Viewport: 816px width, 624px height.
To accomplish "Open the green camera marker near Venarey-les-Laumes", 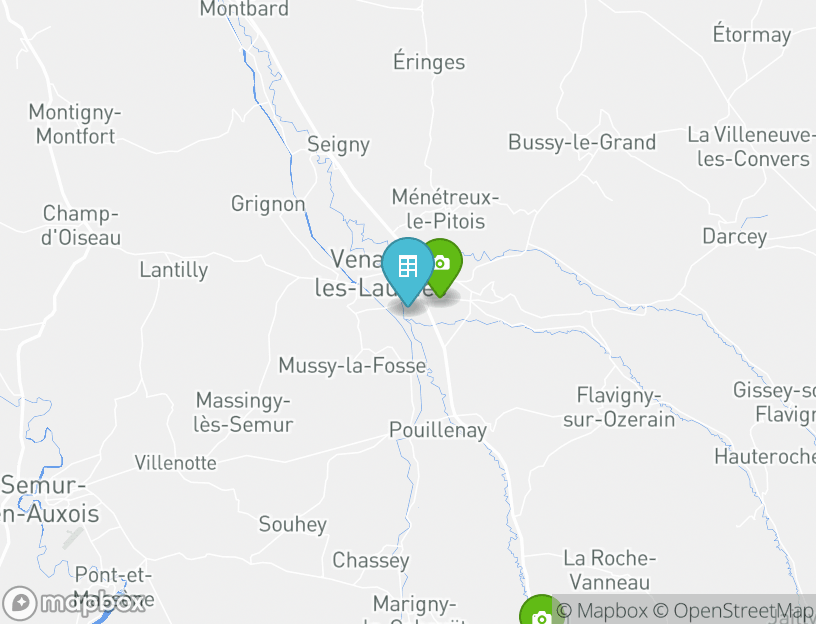I will 446,264.
